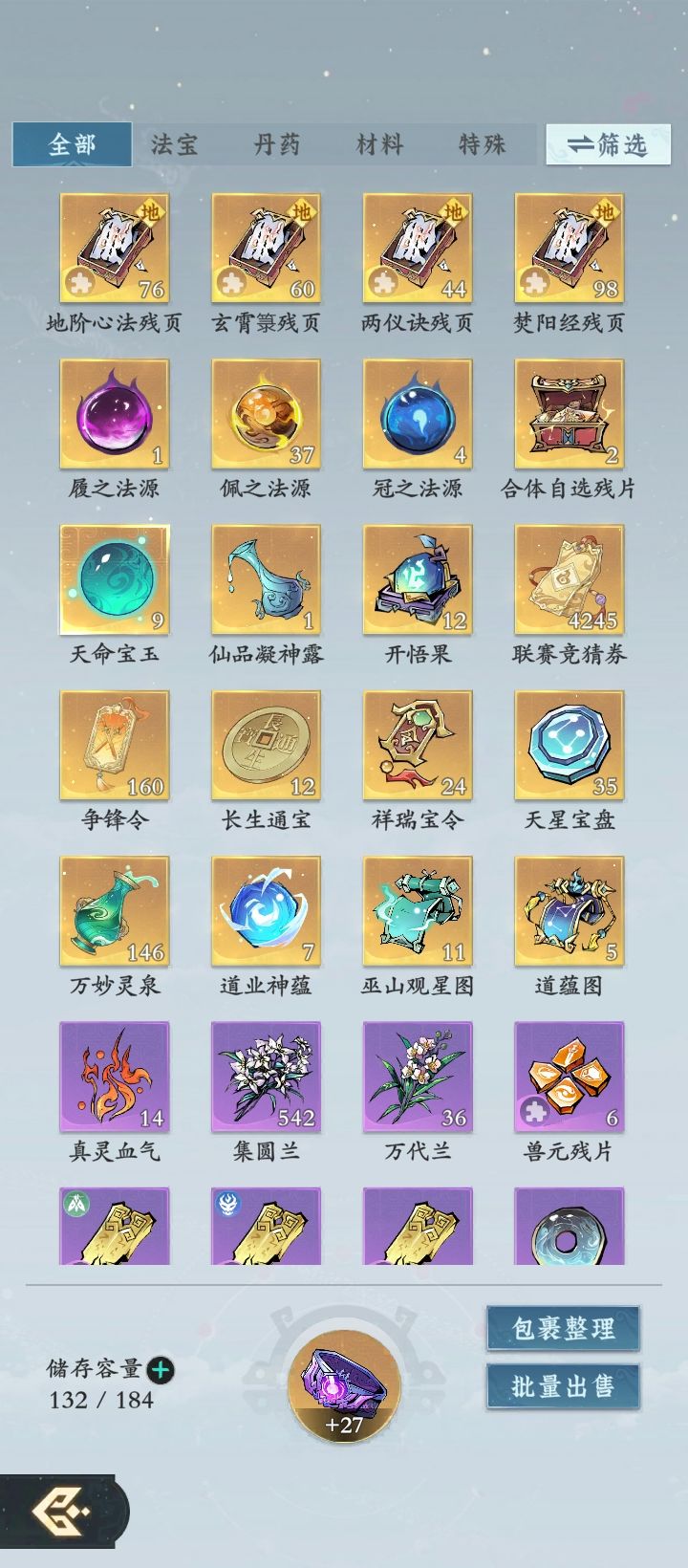Screen dimensions: 688x1568
Task: Select the 履之法源 orb
Action: 115,413
